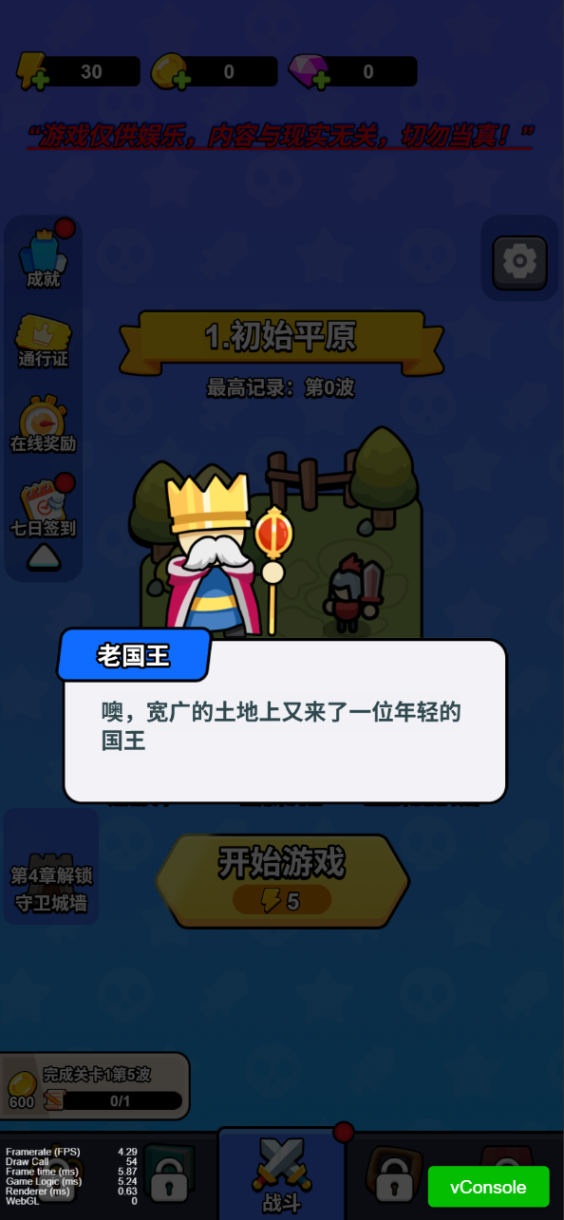
Task: Open the 成就 achievements menu
Action: click(43, 259)
